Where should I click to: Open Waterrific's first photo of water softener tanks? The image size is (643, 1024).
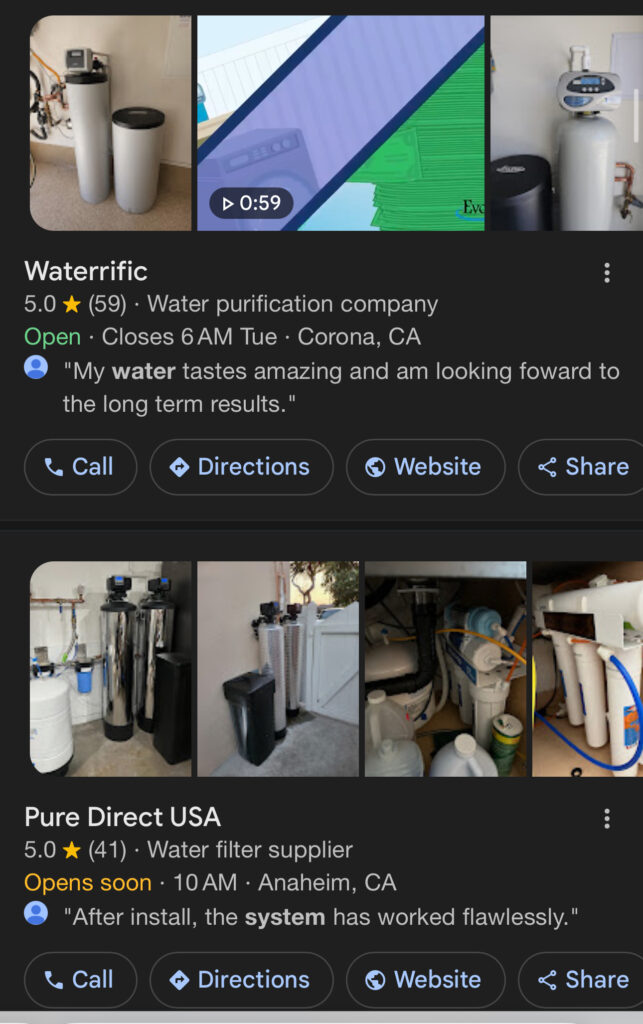(110, 123)
